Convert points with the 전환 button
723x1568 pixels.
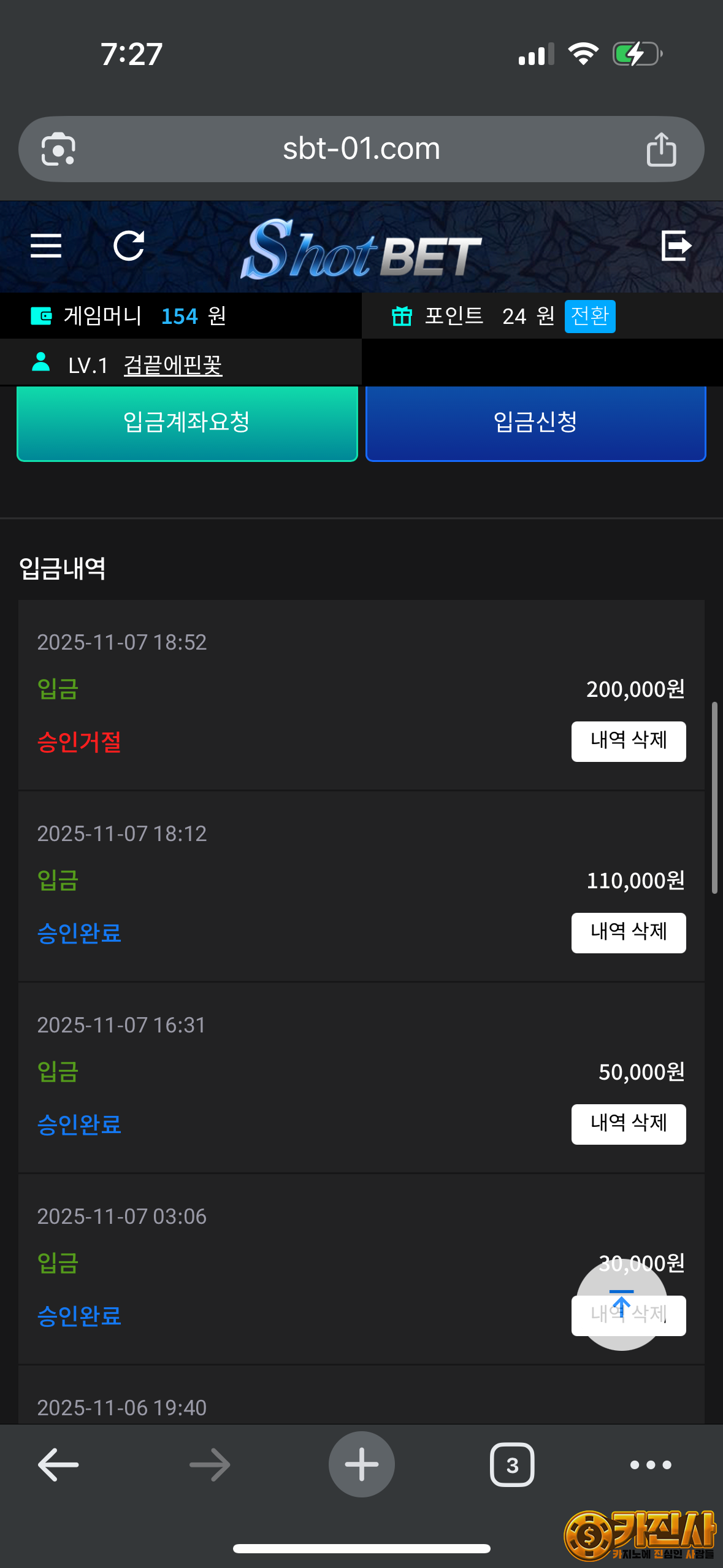[589, 316]
